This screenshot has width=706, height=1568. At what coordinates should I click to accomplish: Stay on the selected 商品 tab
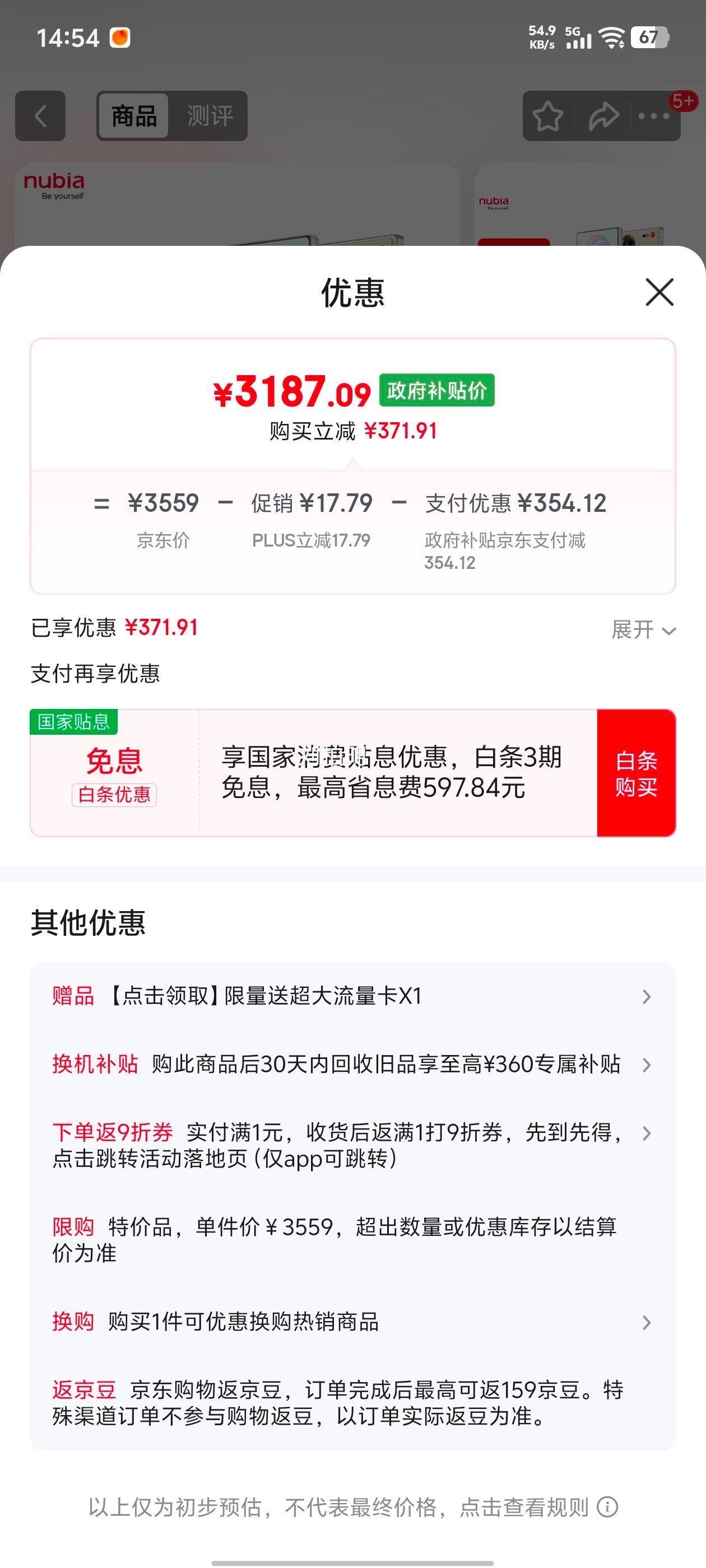[135, 116]
